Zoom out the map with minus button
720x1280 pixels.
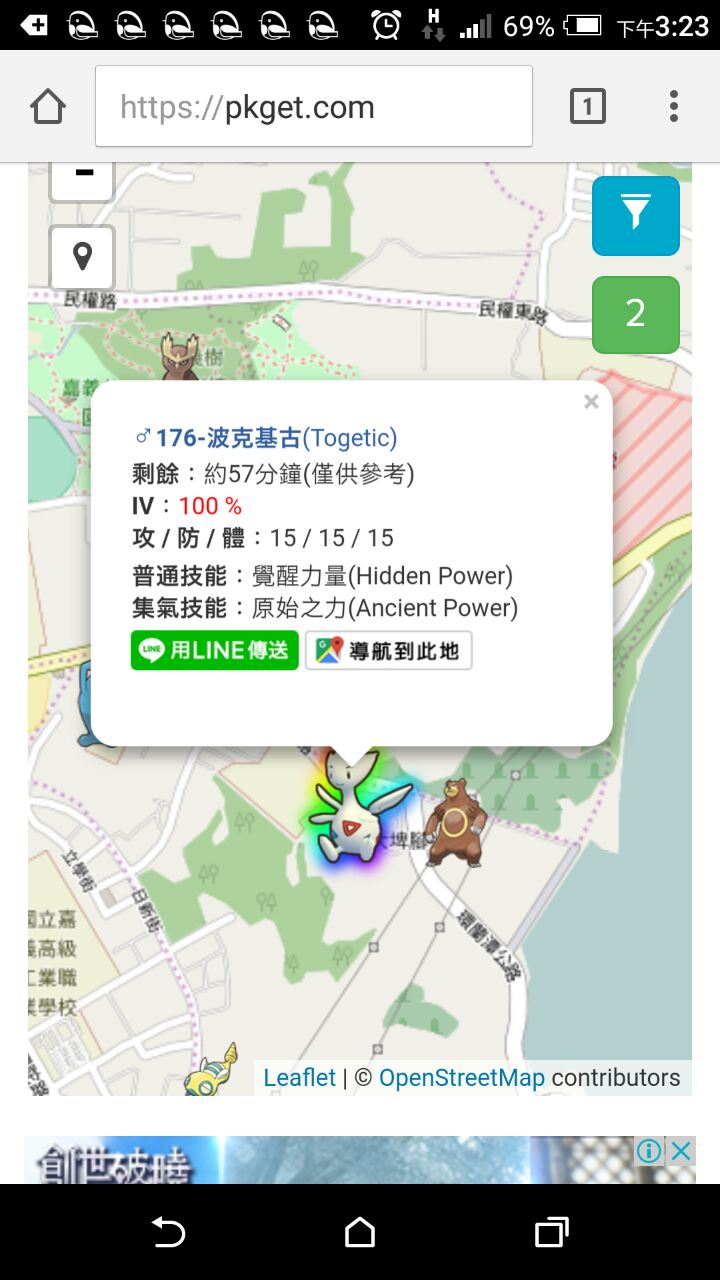coord(82,177)
